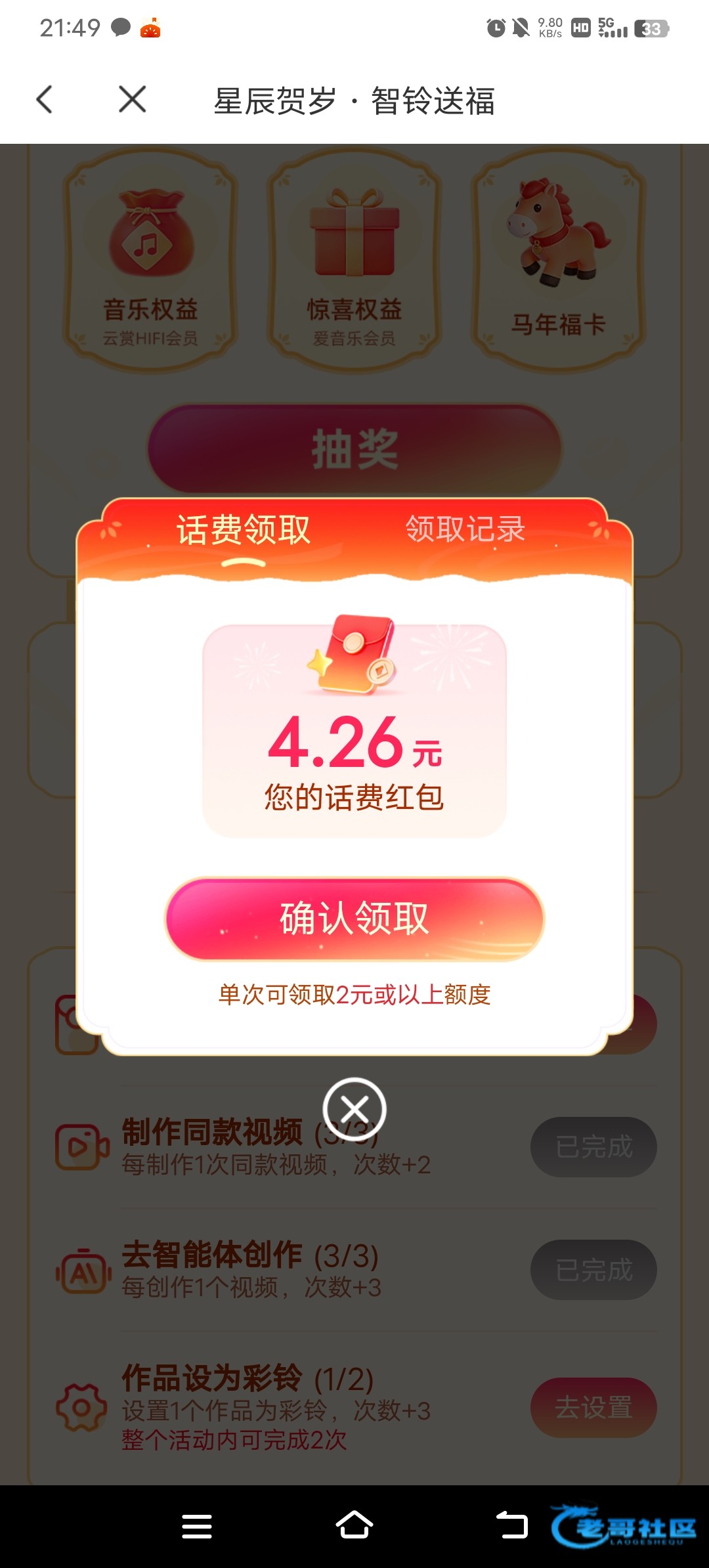Image resolution: width=709 pixels, height=1568 pixels.
Task: Select the 话费领取 tab
Action: (244, 531)
